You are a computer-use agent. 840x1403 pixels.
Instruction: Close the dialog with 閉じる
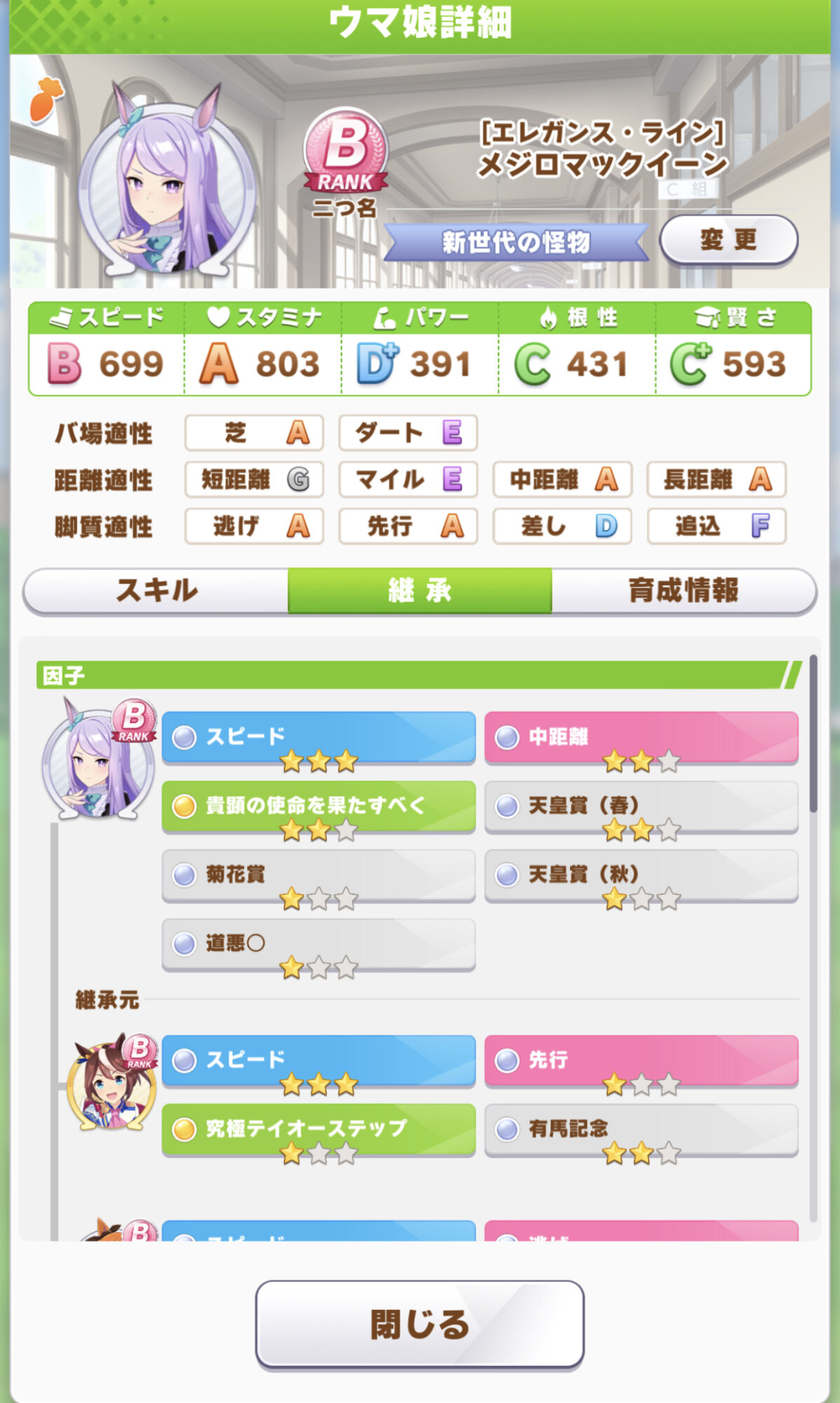tap(419, 1323)
